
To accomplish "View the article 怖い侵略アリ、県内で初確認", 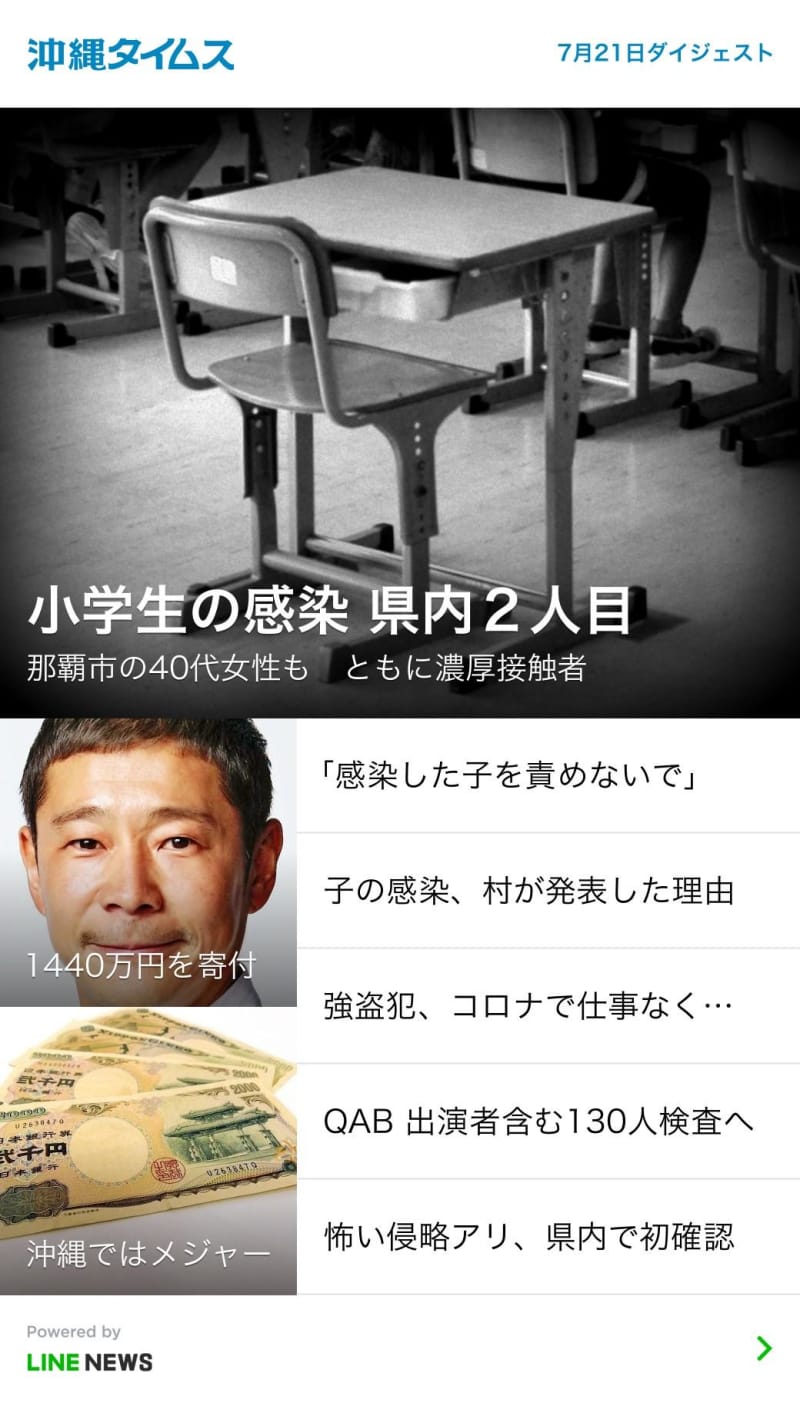I will click(x=548, y=1237).
